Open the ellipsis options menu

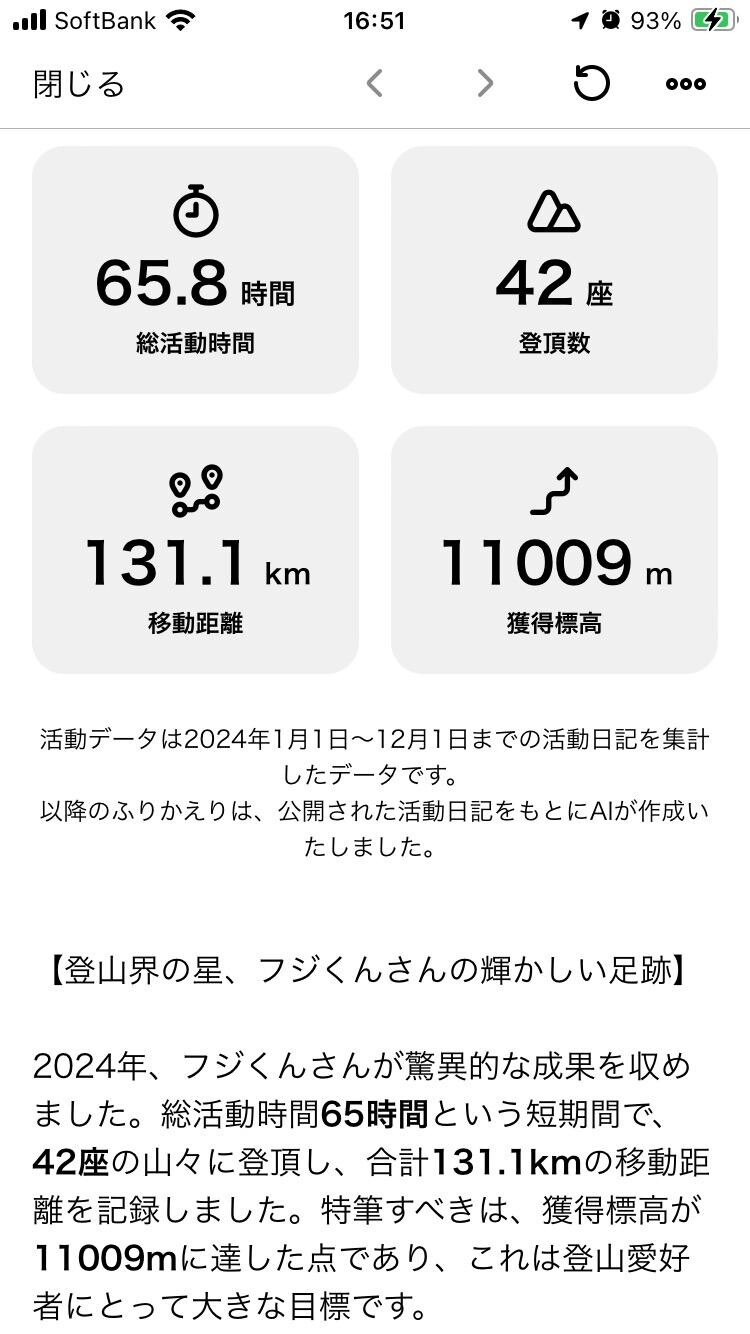[x=684, y=83]
